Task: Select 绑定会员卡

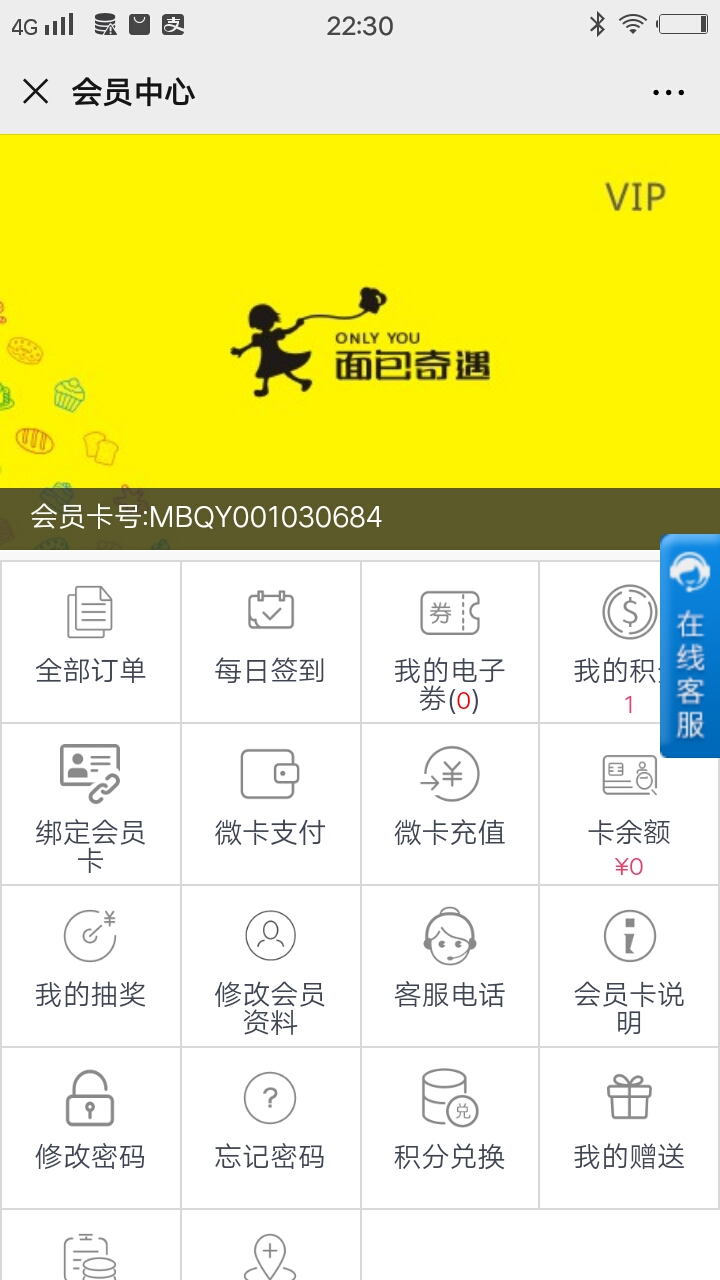Action: click(x=91, y=804)
